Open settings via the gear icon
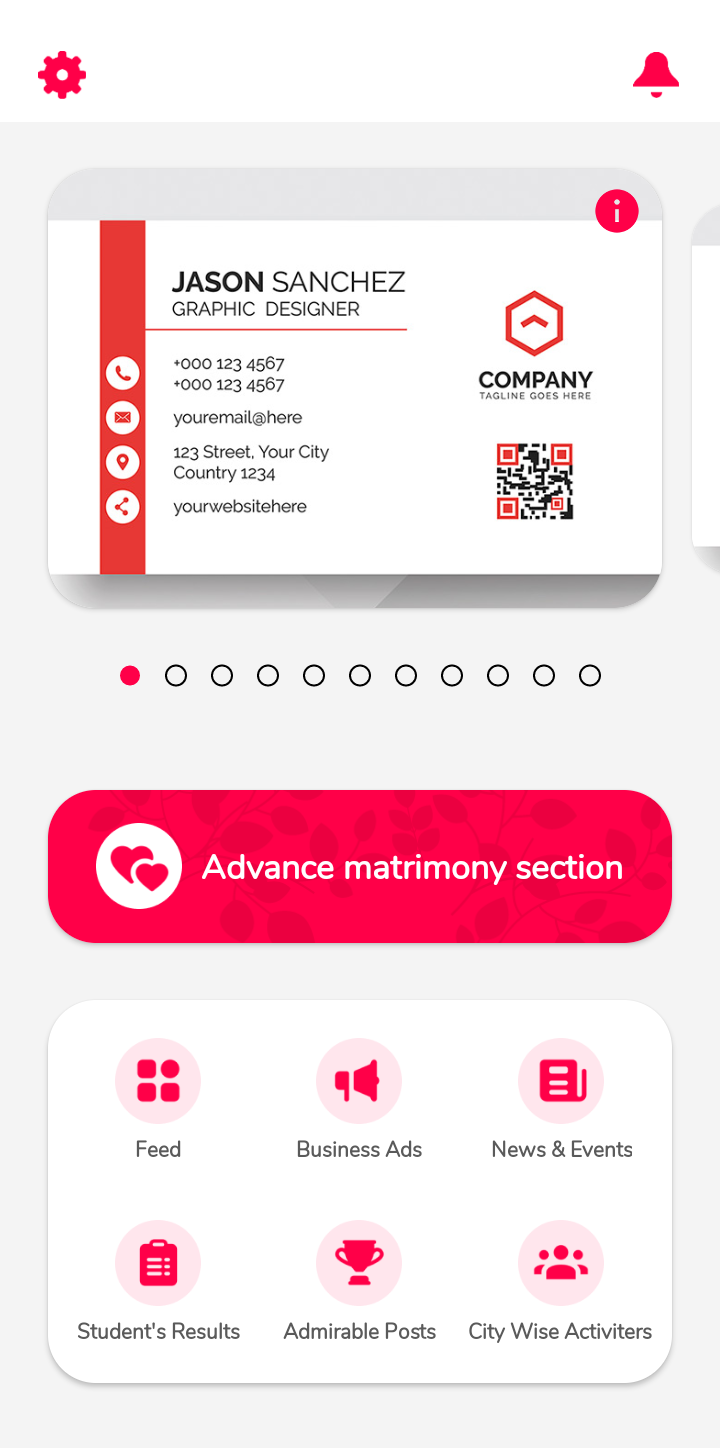The height and width of the screenshot is (1448, 720). pyautogui.click(x=62, y=75)
